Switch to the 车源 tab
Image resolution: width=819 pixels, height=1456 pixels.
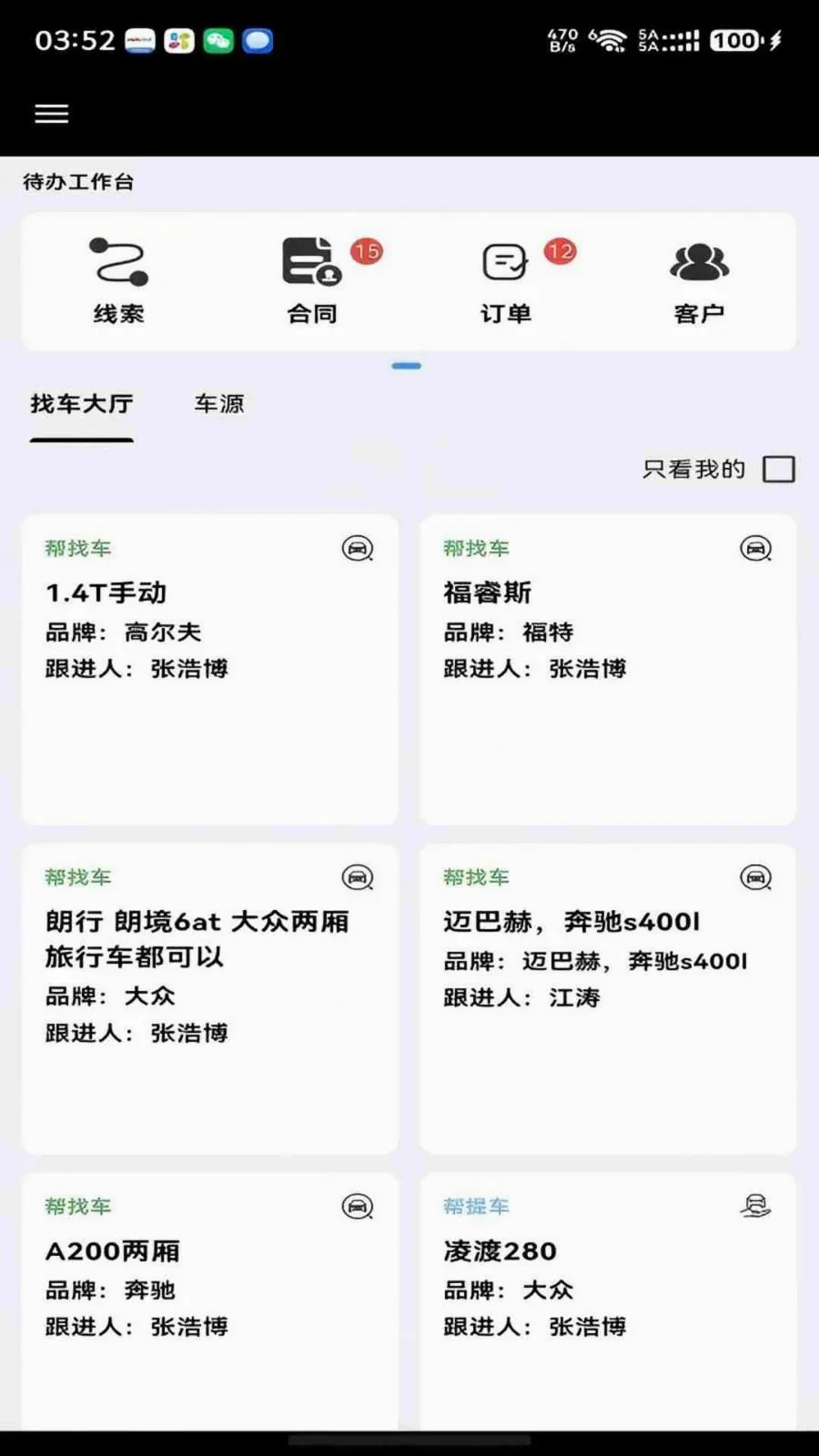219,403
